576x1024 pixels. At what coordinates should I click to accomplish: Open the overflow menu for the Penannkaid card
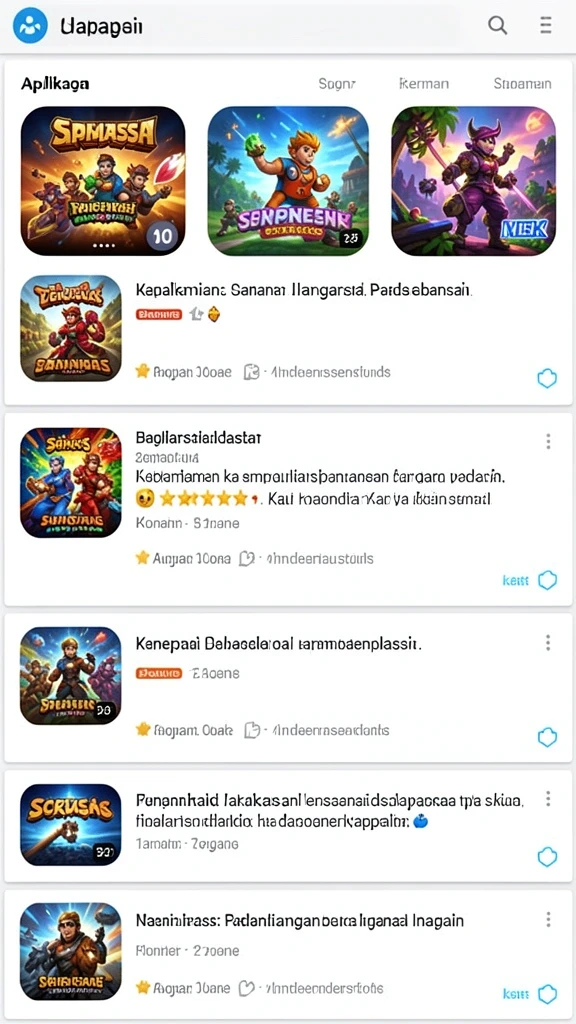pyautogui.click(x=548, y=799)
